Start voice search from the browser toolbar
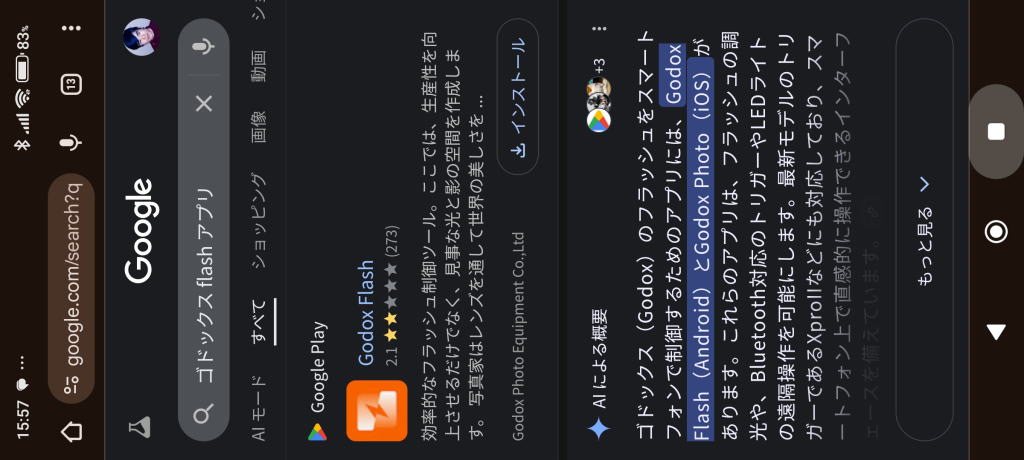The width and height of the screenshot is (1024, 460). tap(71, 143)
